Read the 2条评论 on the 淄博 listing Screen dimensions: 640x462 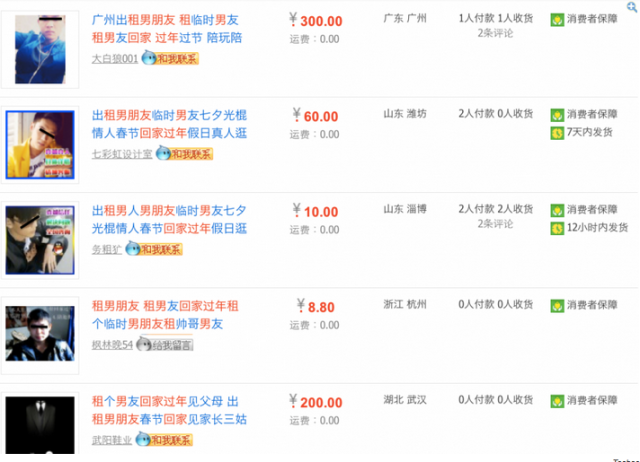click(x=496, y=224)
